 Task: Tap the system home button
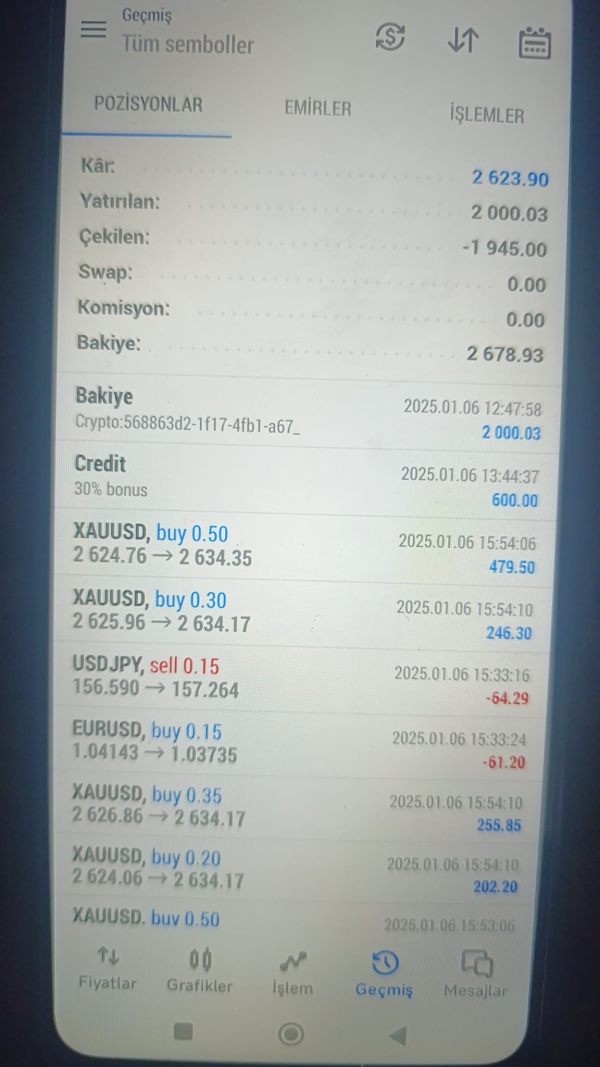(291, 1034)
